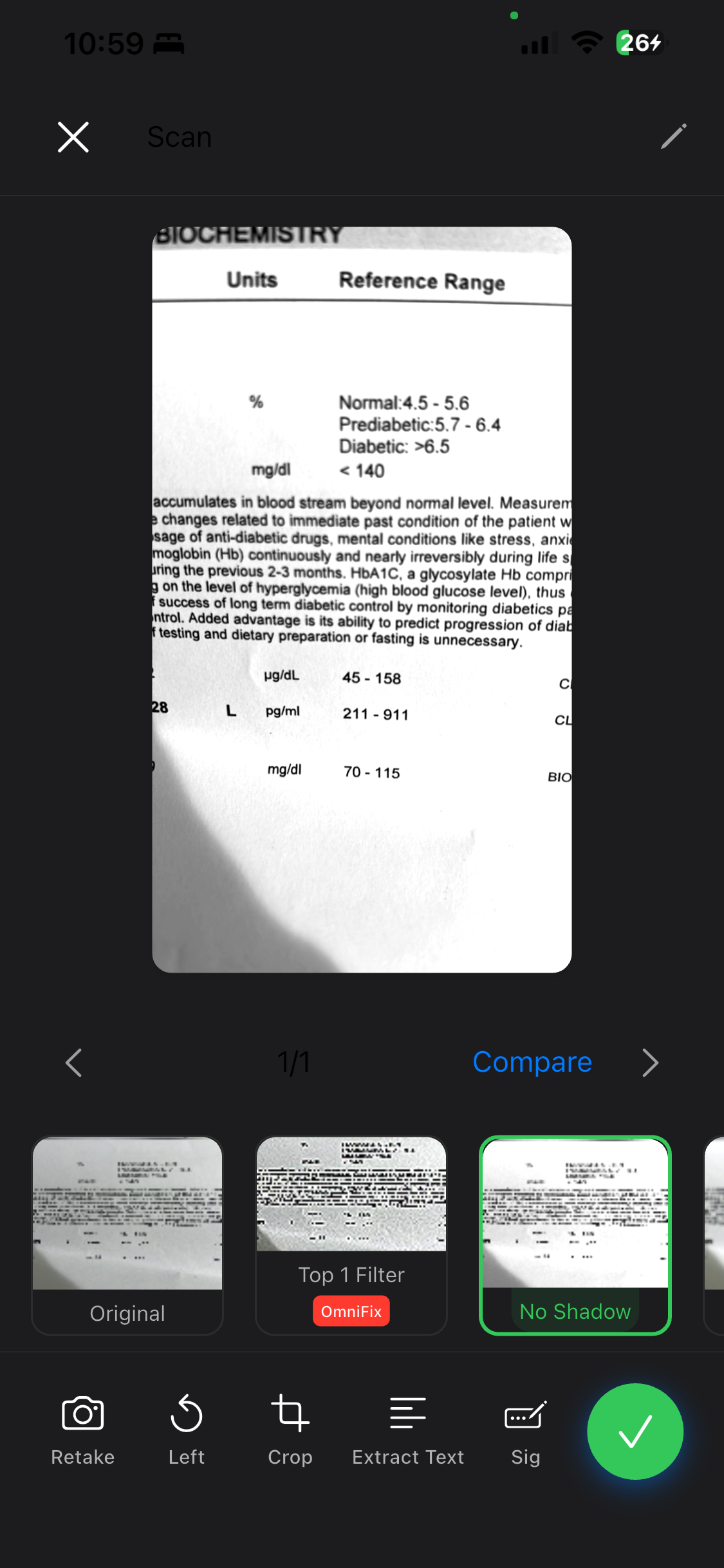Viewport: 724px width, 1568px height.
Task: Open the Crop tool
Action: (290, 1429)
